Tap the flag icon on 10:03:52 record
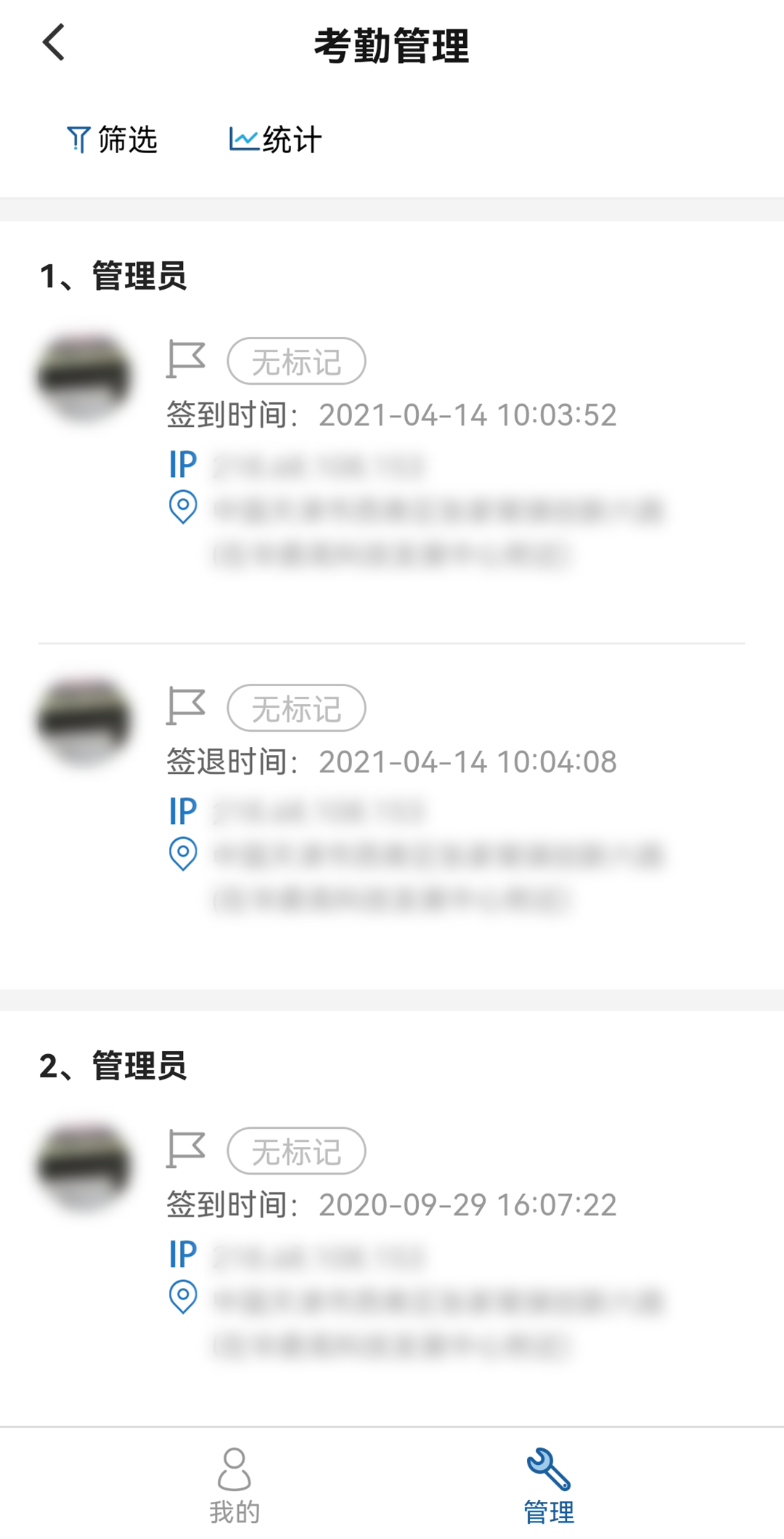The height and width of the screenshot is (1539, 784). coord(185,359)
